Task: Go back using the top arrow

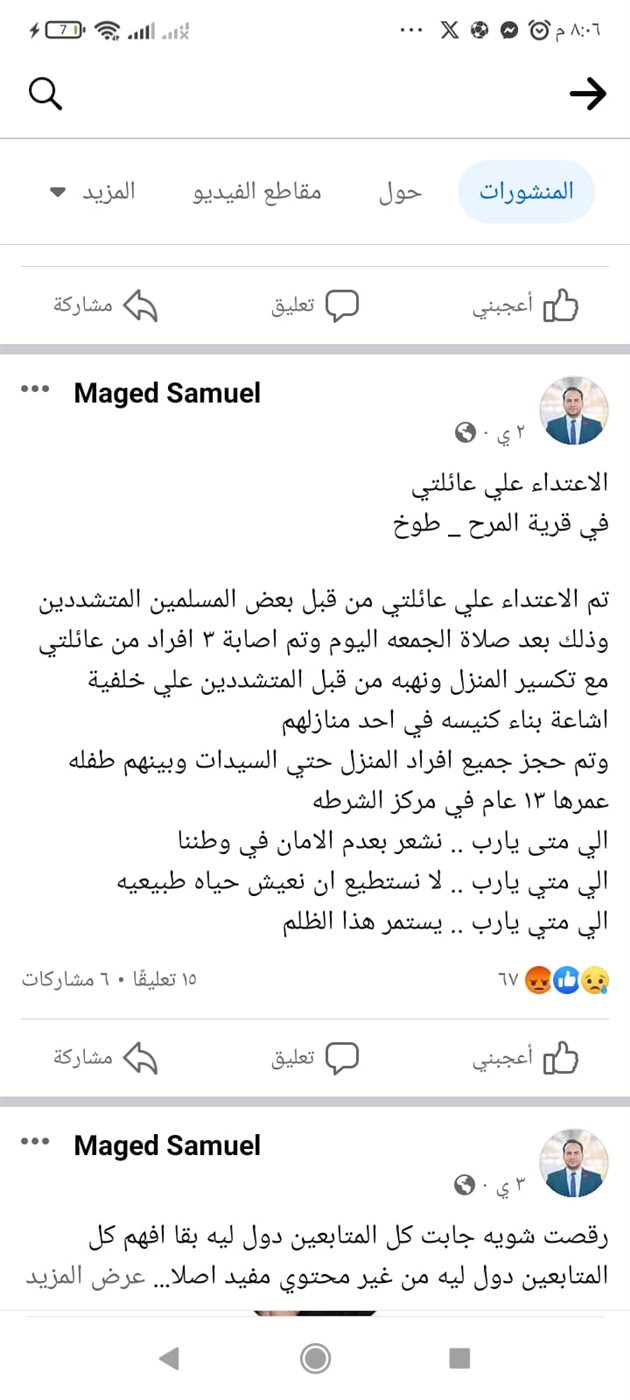Action: point(588,95)
